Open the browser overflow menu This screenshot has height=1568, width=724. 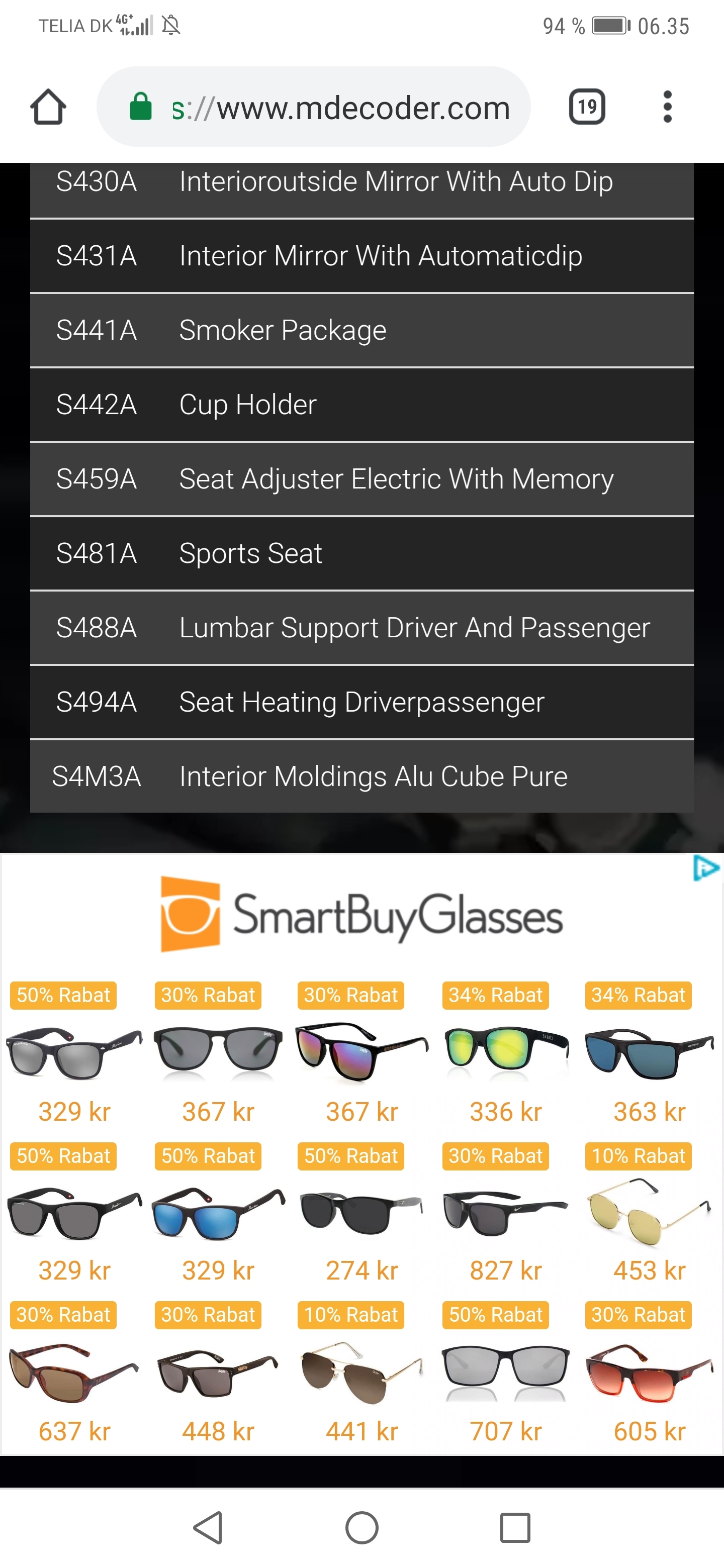pos(667,107)
